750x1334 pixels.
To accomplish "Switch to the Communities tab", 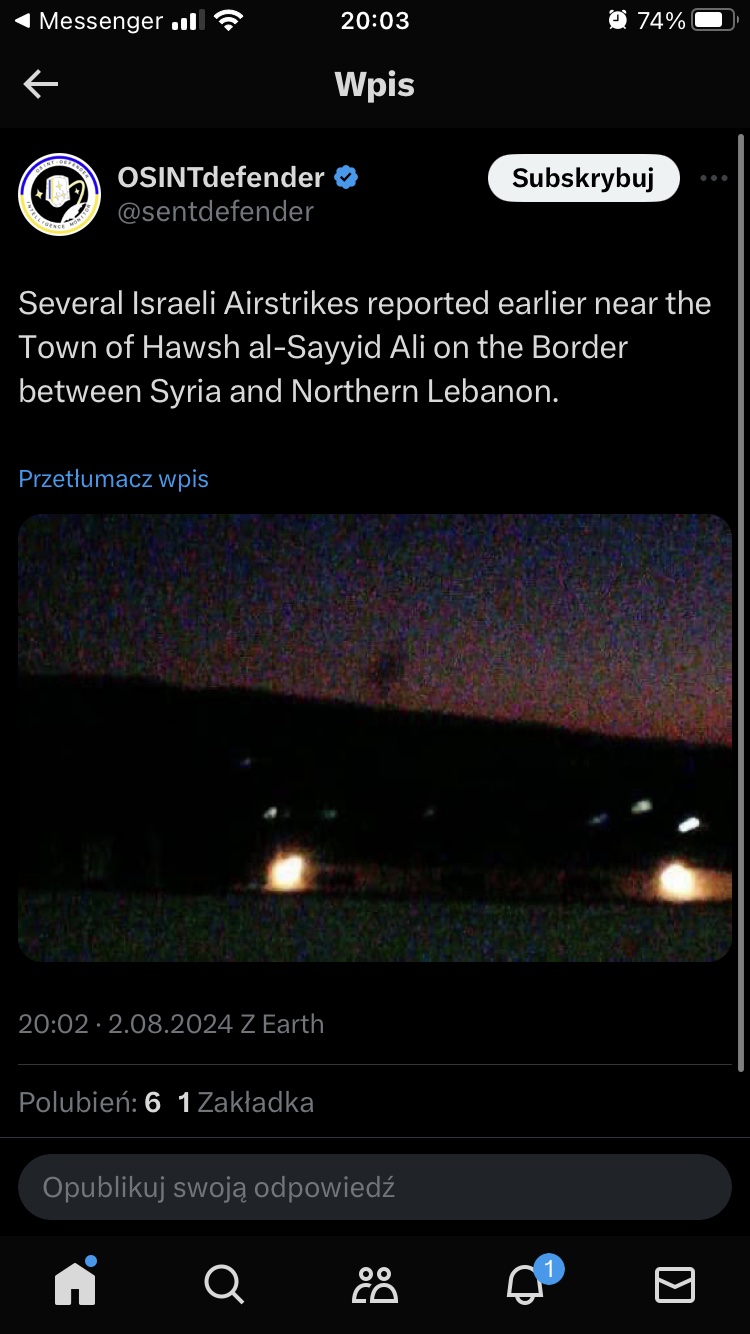I will 375,1285.
